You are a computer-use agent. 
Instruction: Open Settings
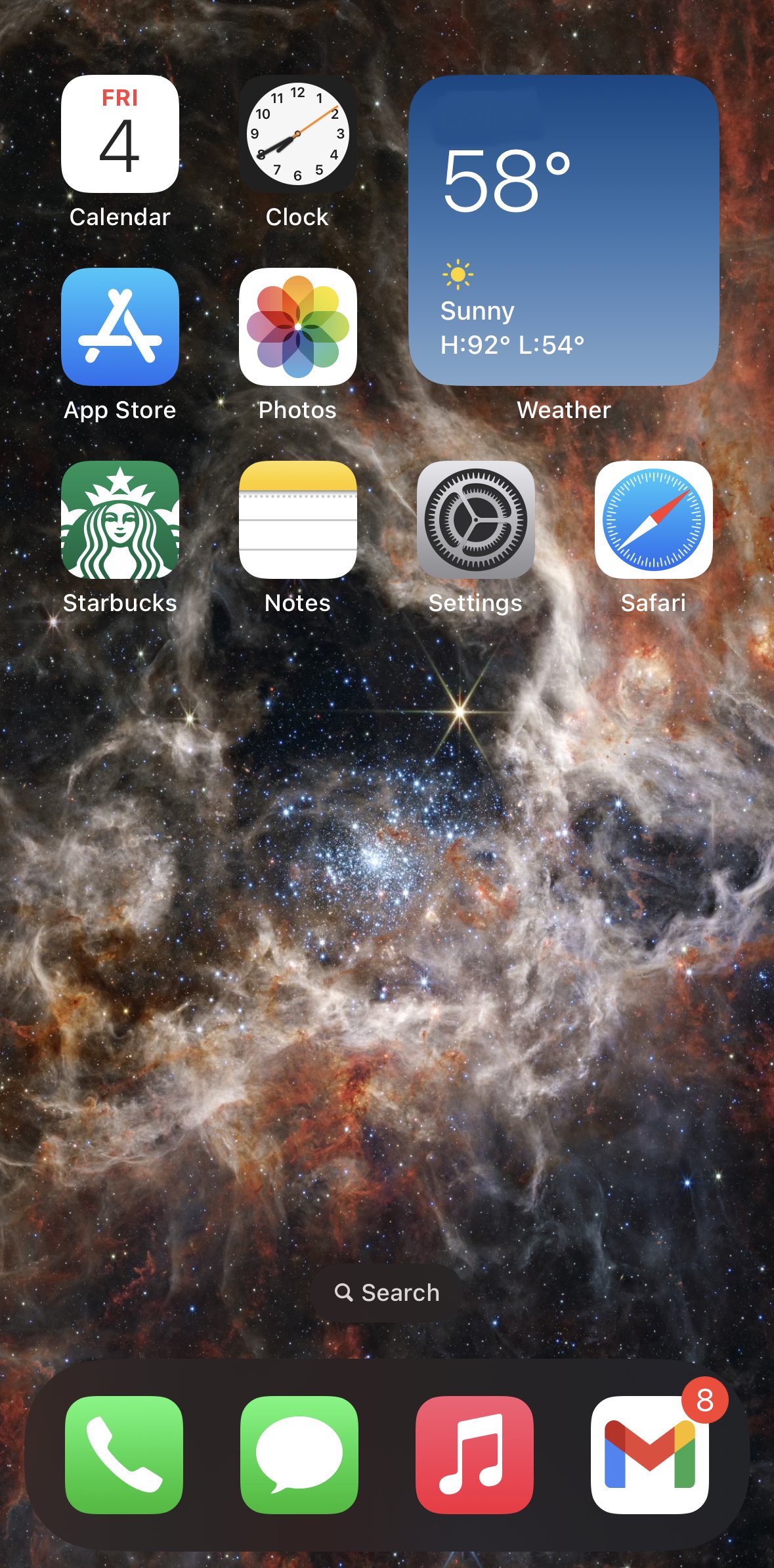[x=475, y=520]
